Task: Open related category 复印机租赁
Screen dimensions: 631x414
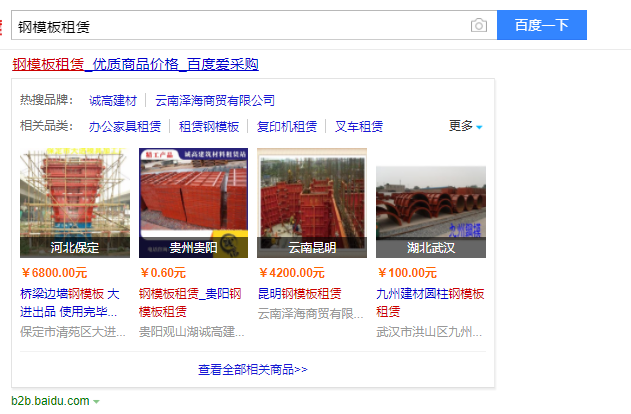Action: [287, 126]
